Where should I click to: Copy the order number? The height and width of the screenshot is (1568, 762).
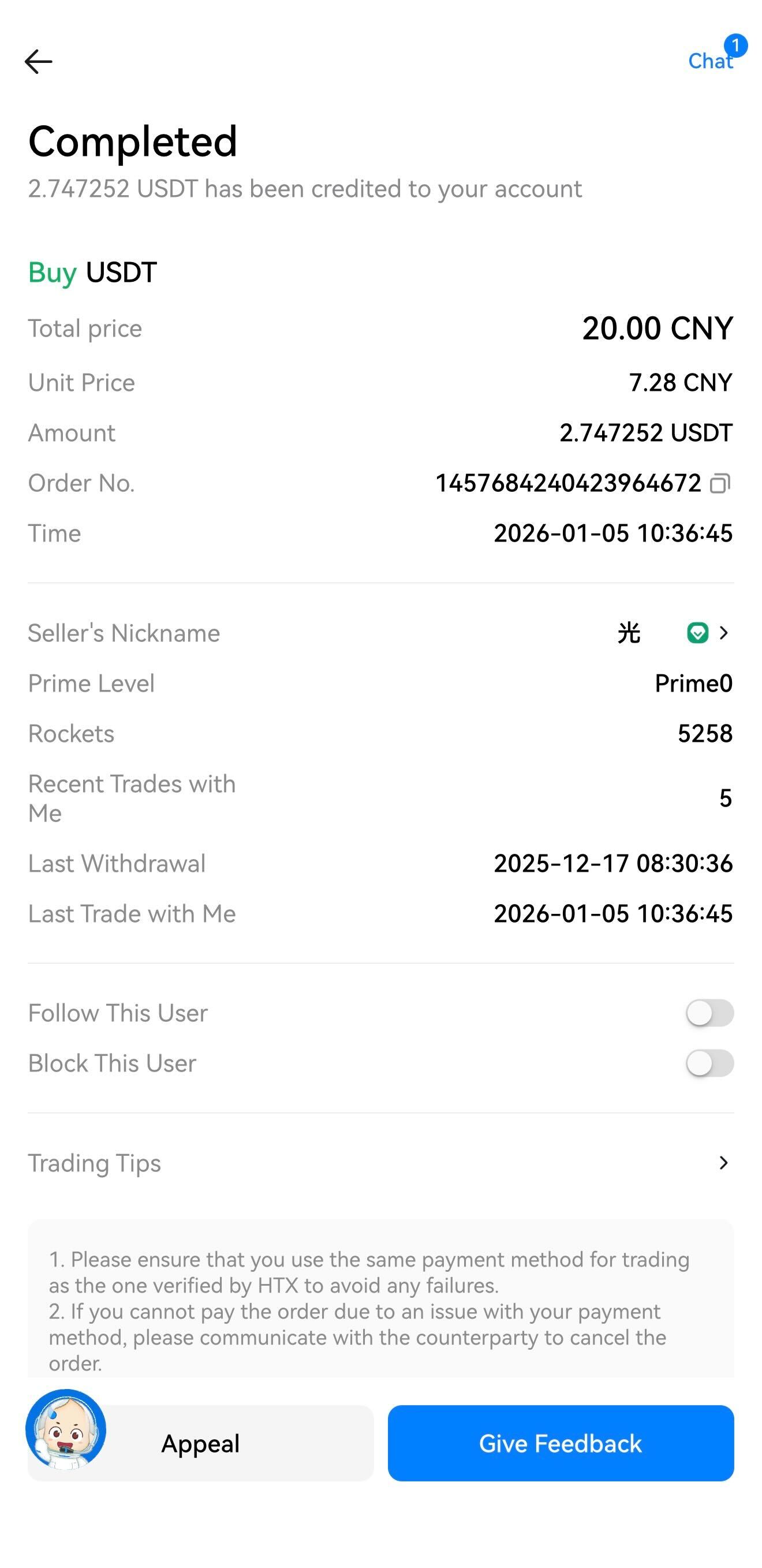coord(720,483)
